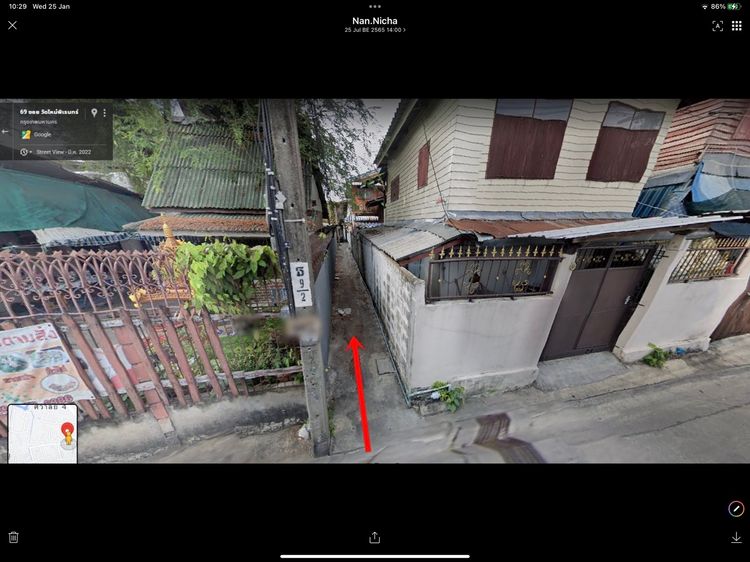Open Nan.Nicha photo date details
Image resolution: width=750 pixels, height=562 pixels.
click(375, 30)
